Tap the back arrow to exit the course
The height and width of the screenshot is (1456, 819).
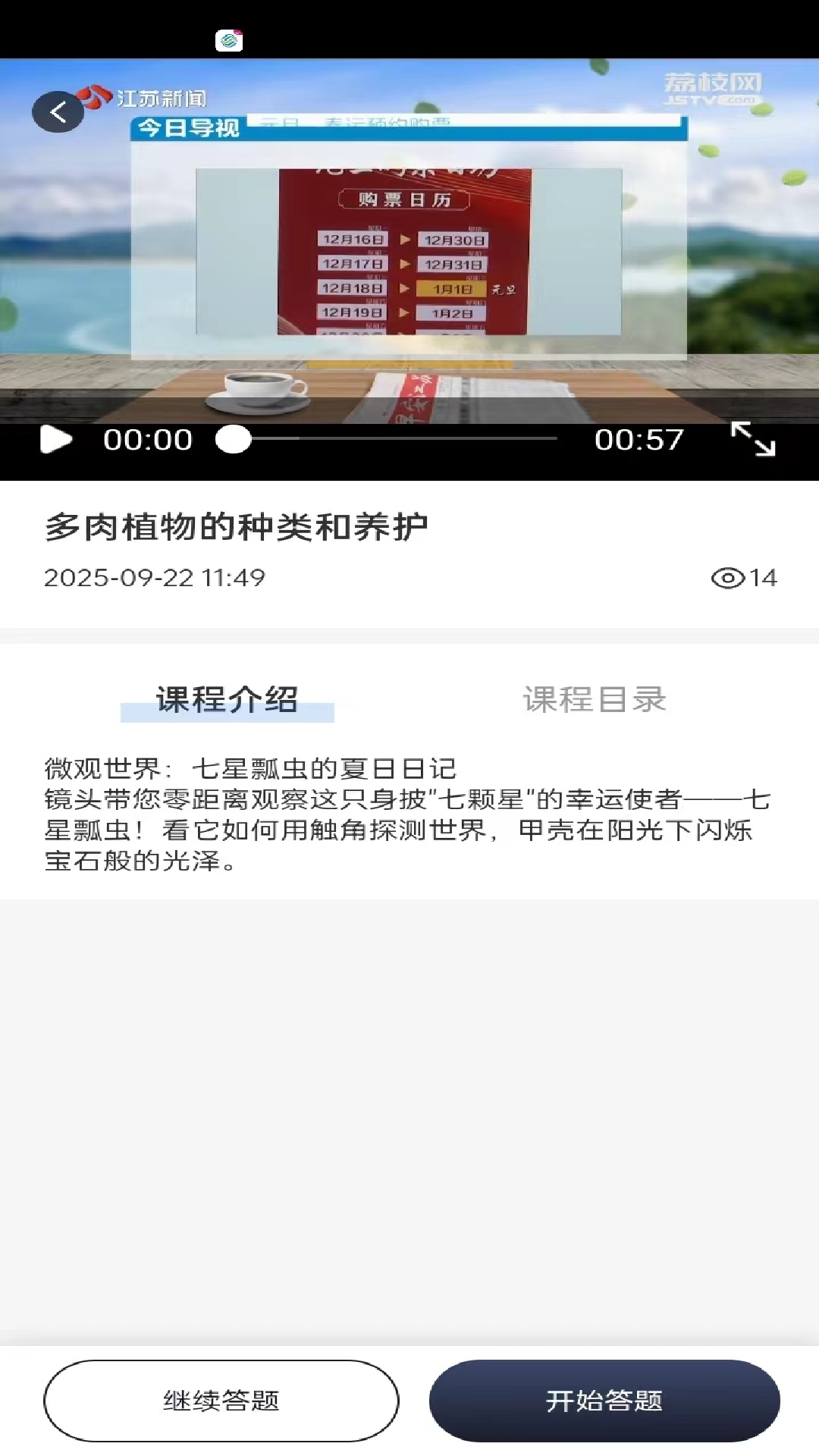(x=58, y=111)
